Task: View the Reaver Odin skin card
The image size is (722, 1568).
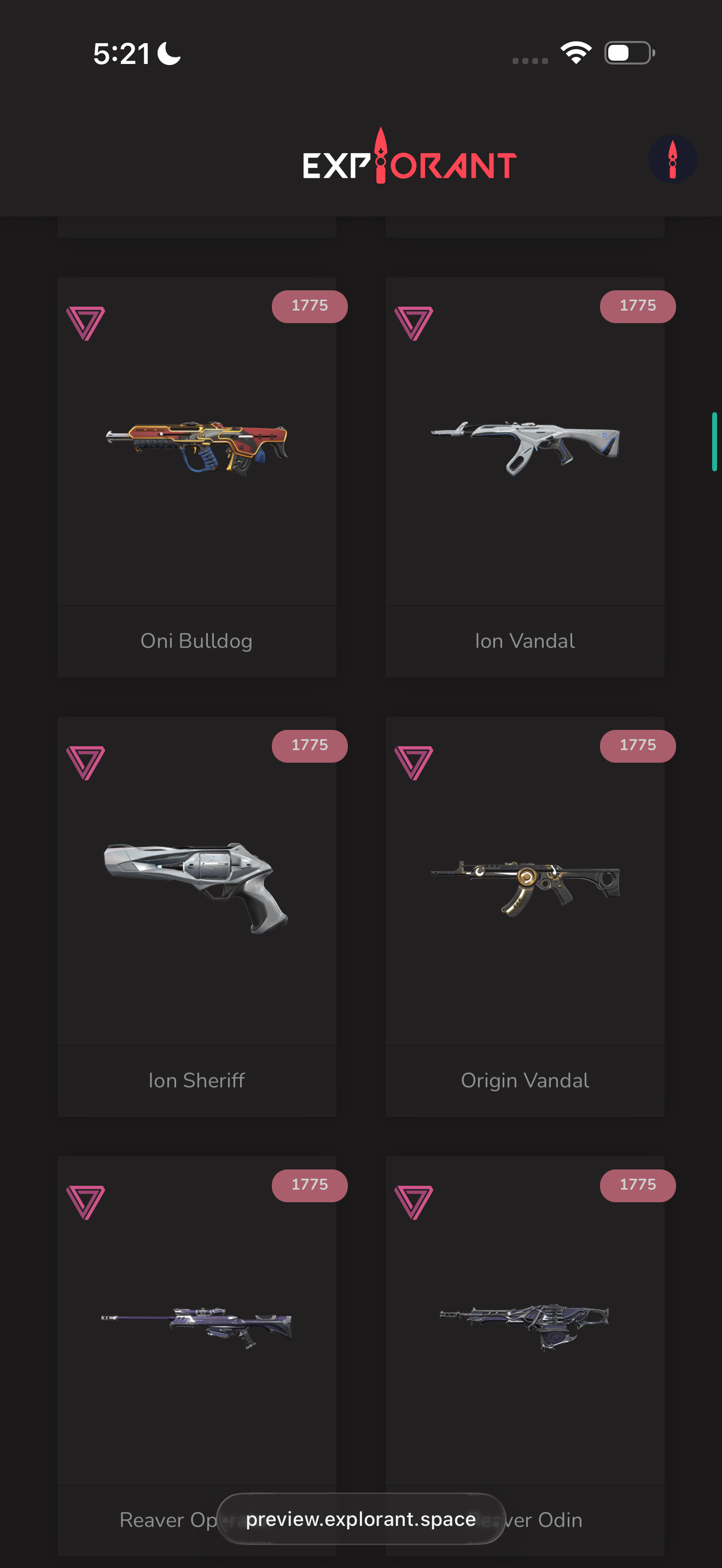Action: pos(525,1327)
